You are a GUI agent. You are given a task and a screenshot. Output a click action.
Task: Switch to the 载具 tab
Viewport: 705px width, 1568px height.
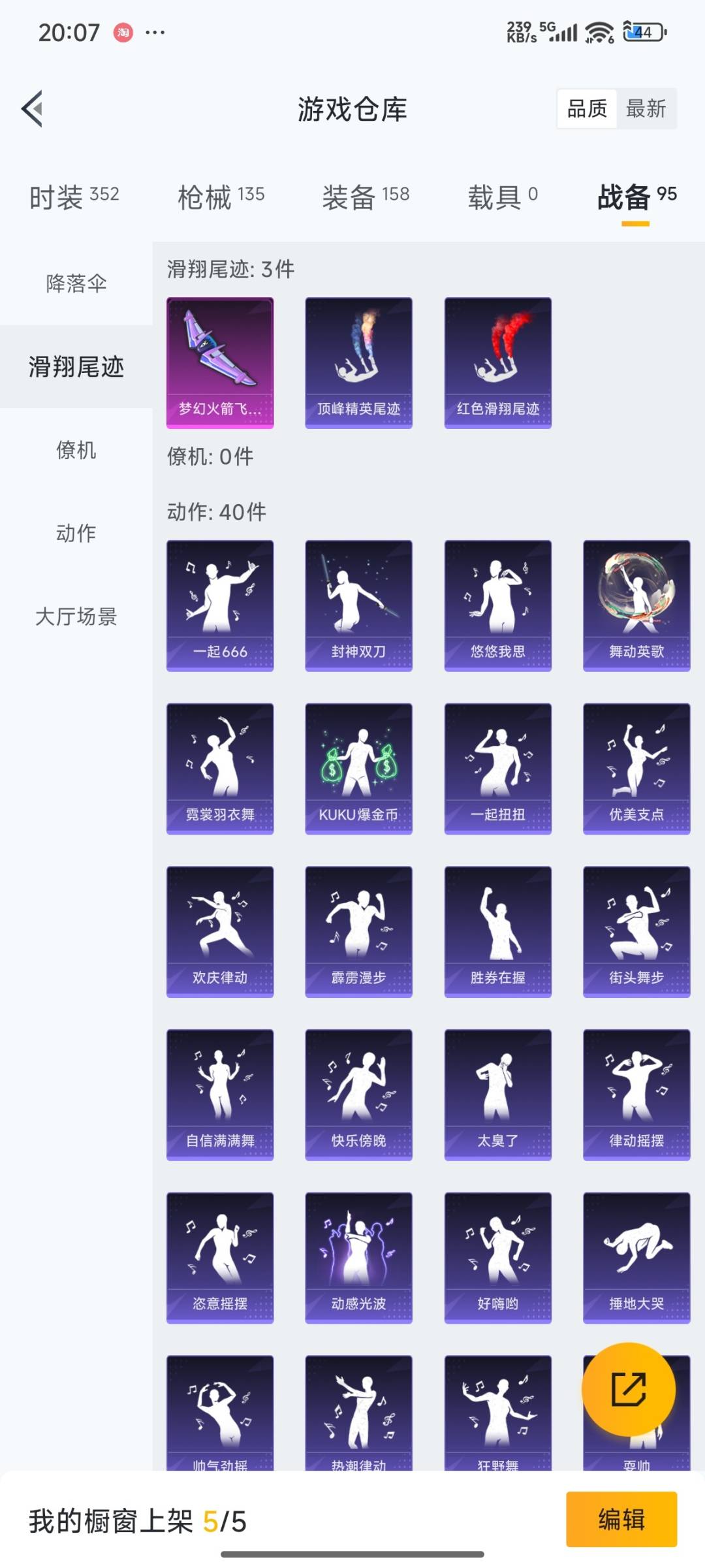(502, 196)
